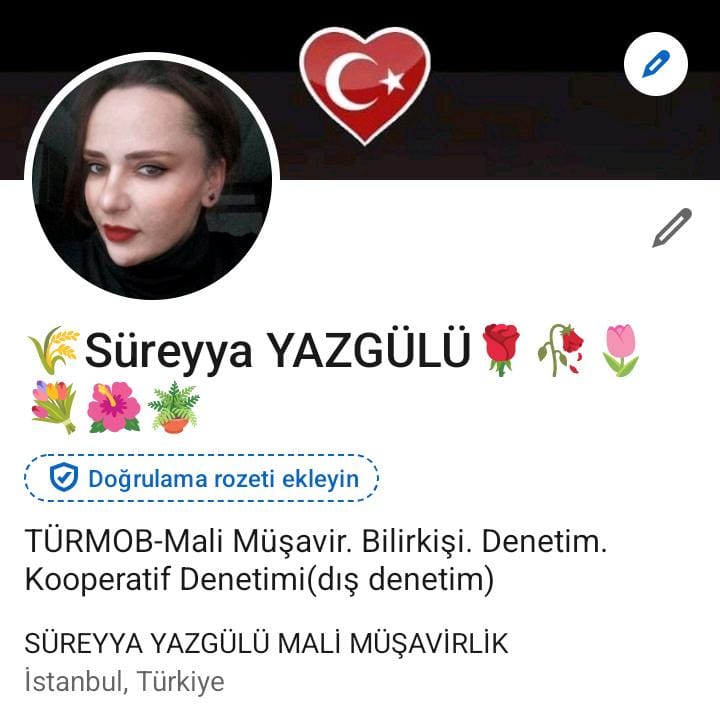Viewport: 720px width, 721px height.
Task: Edit profile intro with pencil icon
Action: pos(672,228)
